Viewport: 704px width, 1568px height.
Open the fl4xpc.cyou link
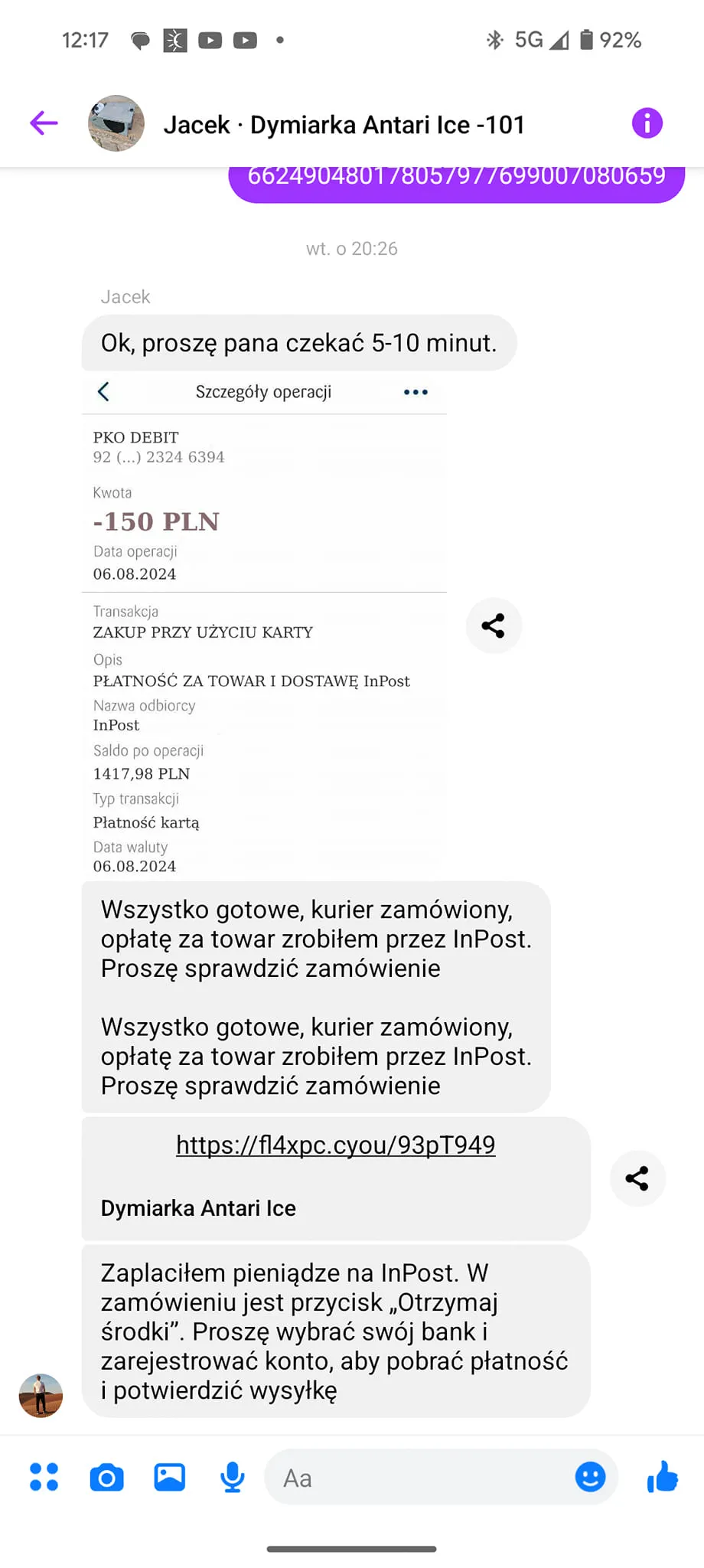point(336,1145)
